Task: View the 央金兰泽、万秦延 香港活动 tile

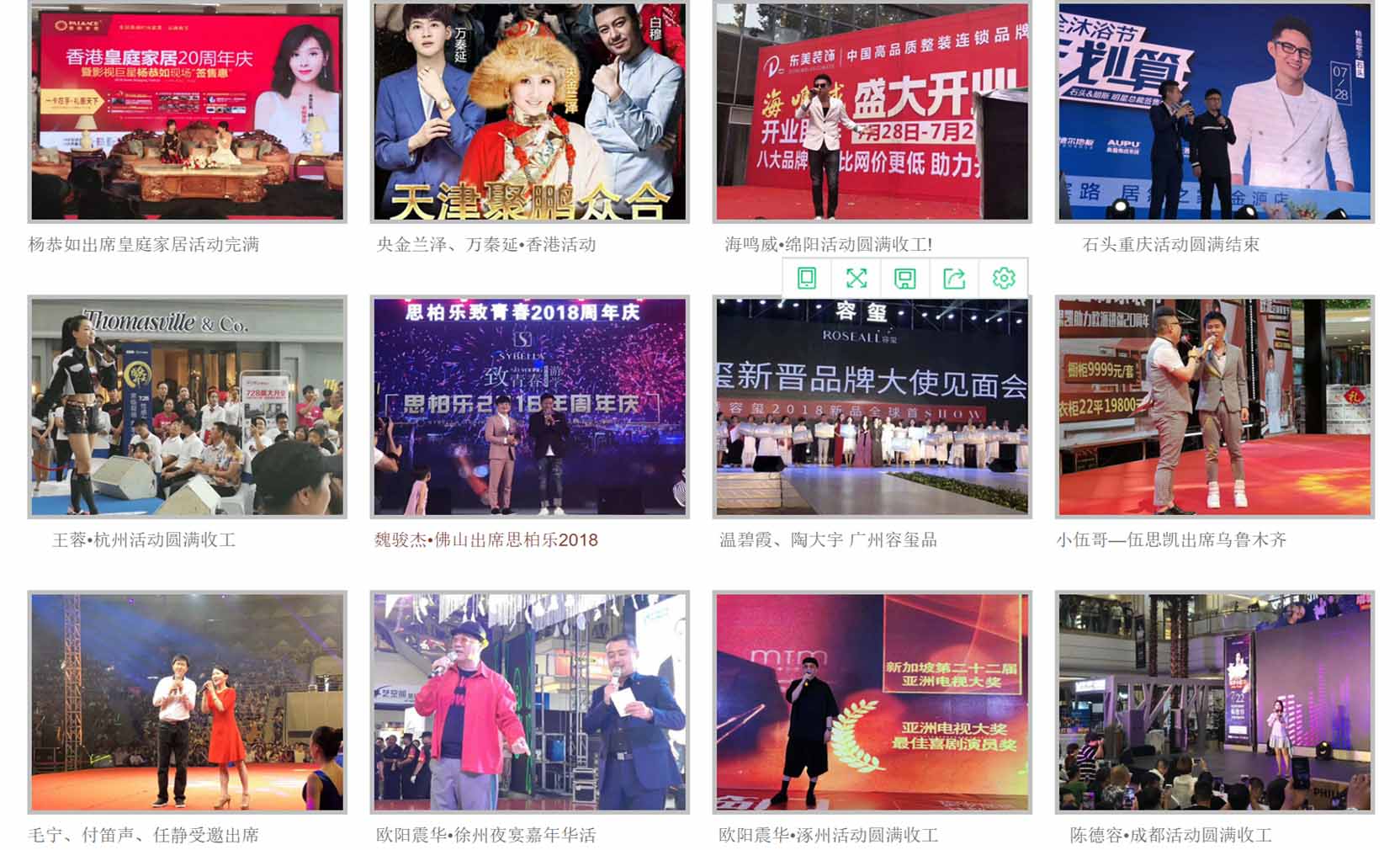Action: click(529, 111)
